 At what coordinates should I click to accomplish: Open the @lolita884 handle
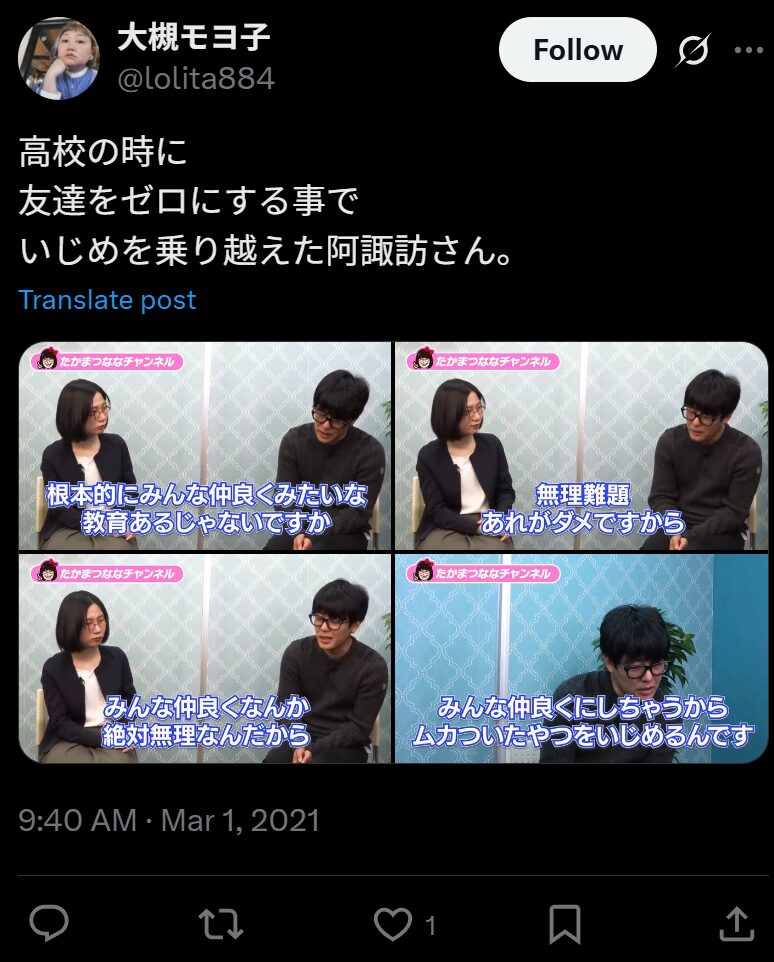point(196,79)
